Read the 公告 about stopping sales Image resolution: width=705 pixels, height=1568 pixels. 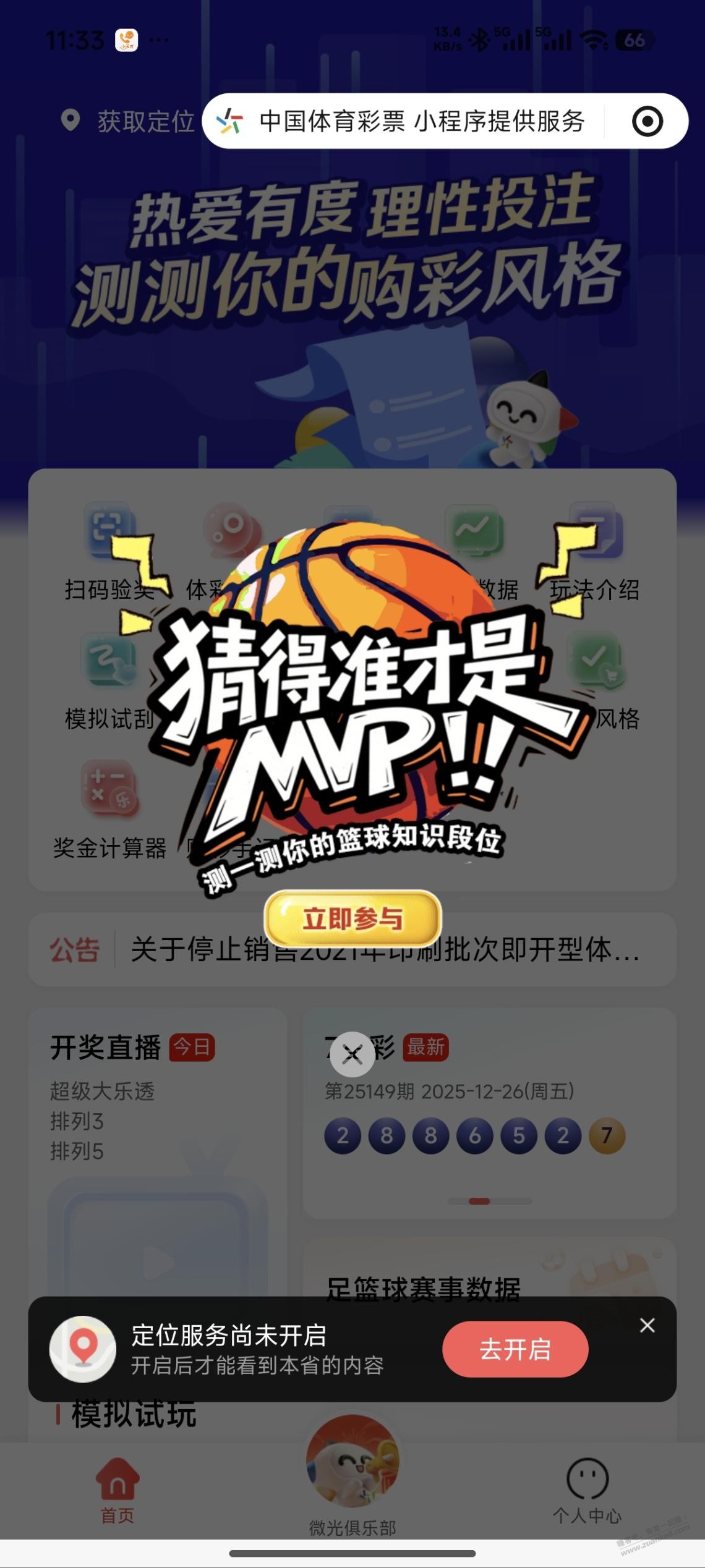[x=383, y=949]
